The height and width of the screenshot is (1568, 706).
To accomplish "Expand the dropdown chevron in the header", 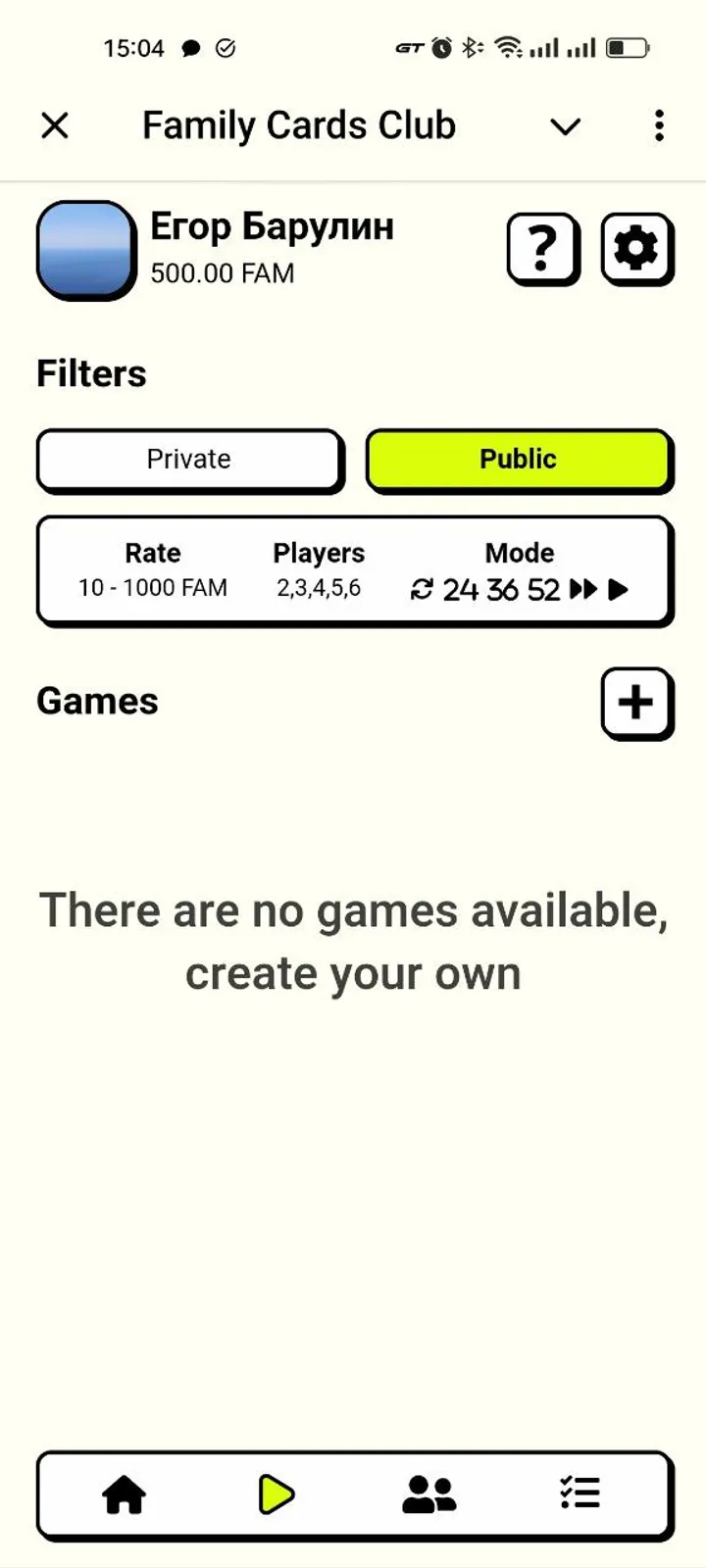I will coord(565,126).
